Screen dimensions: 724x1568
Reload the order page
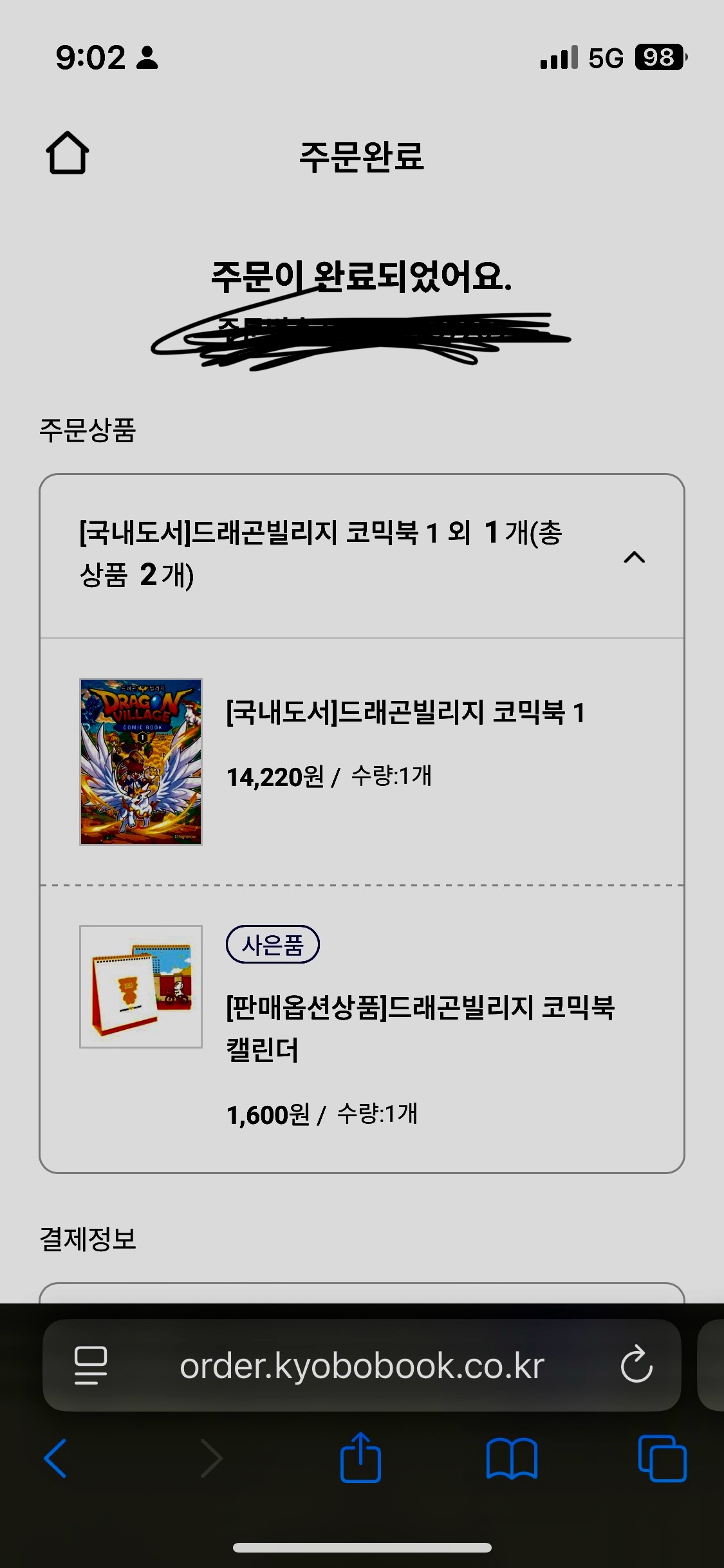coord(636,1365)
